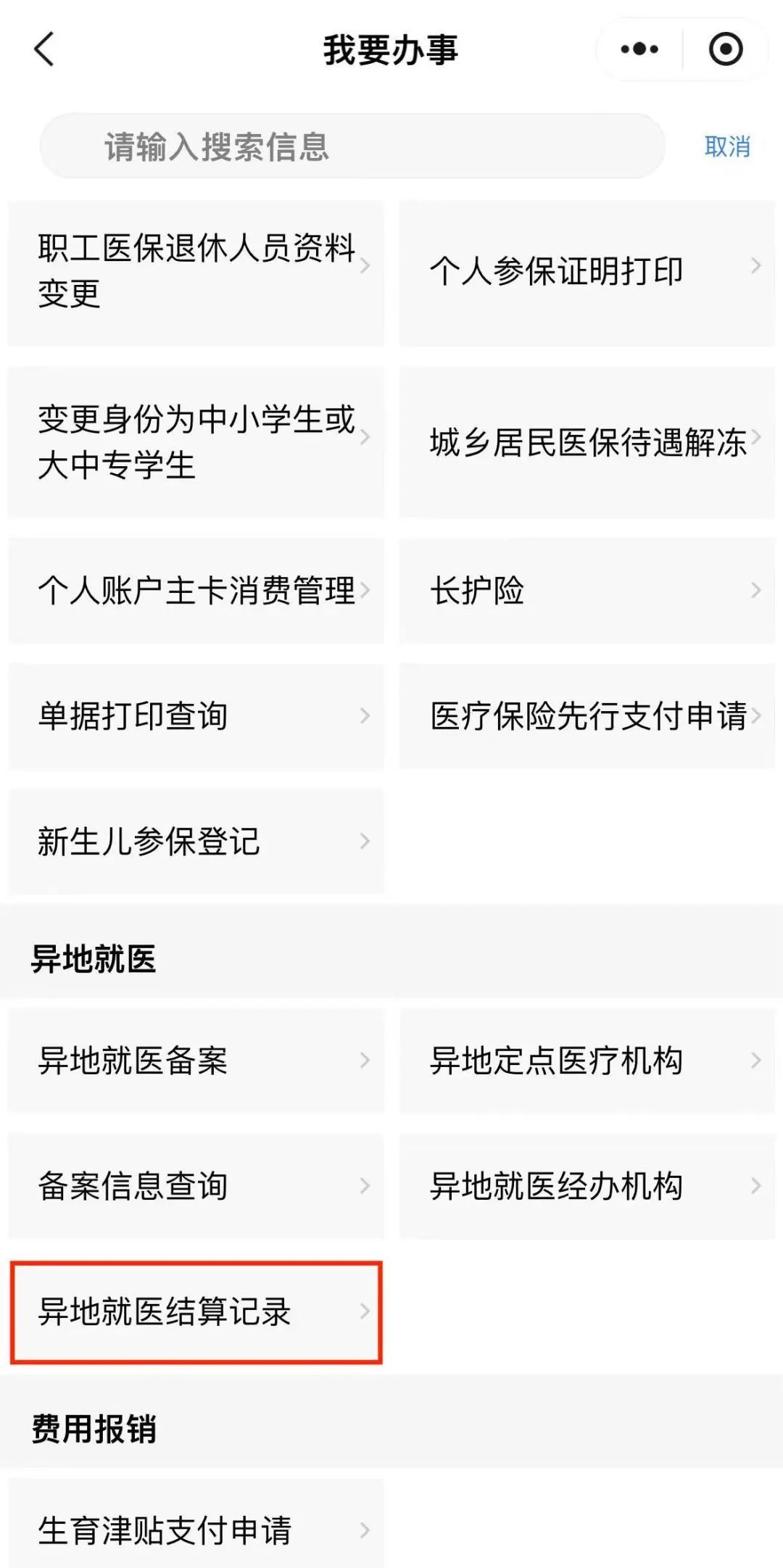Open 备案信息查询
Image resolution: width=783 pixels, height=1568 pixels.
point(196,1186)
